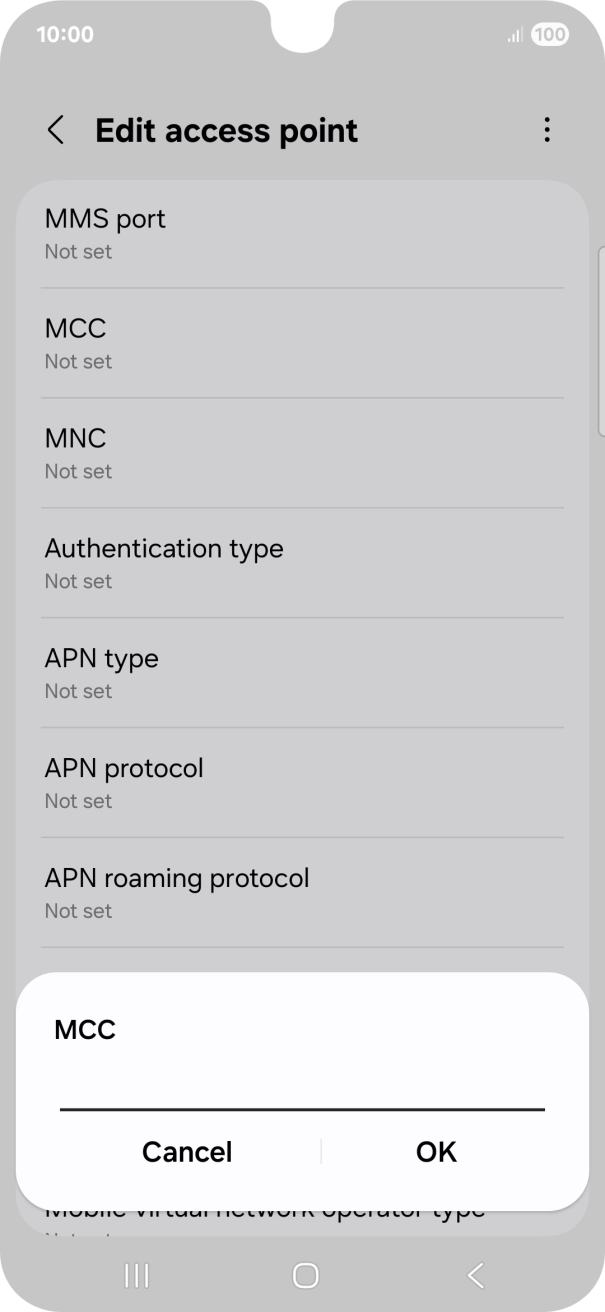
Task: Open the APN protocol setting
Action: pos(302,783)
